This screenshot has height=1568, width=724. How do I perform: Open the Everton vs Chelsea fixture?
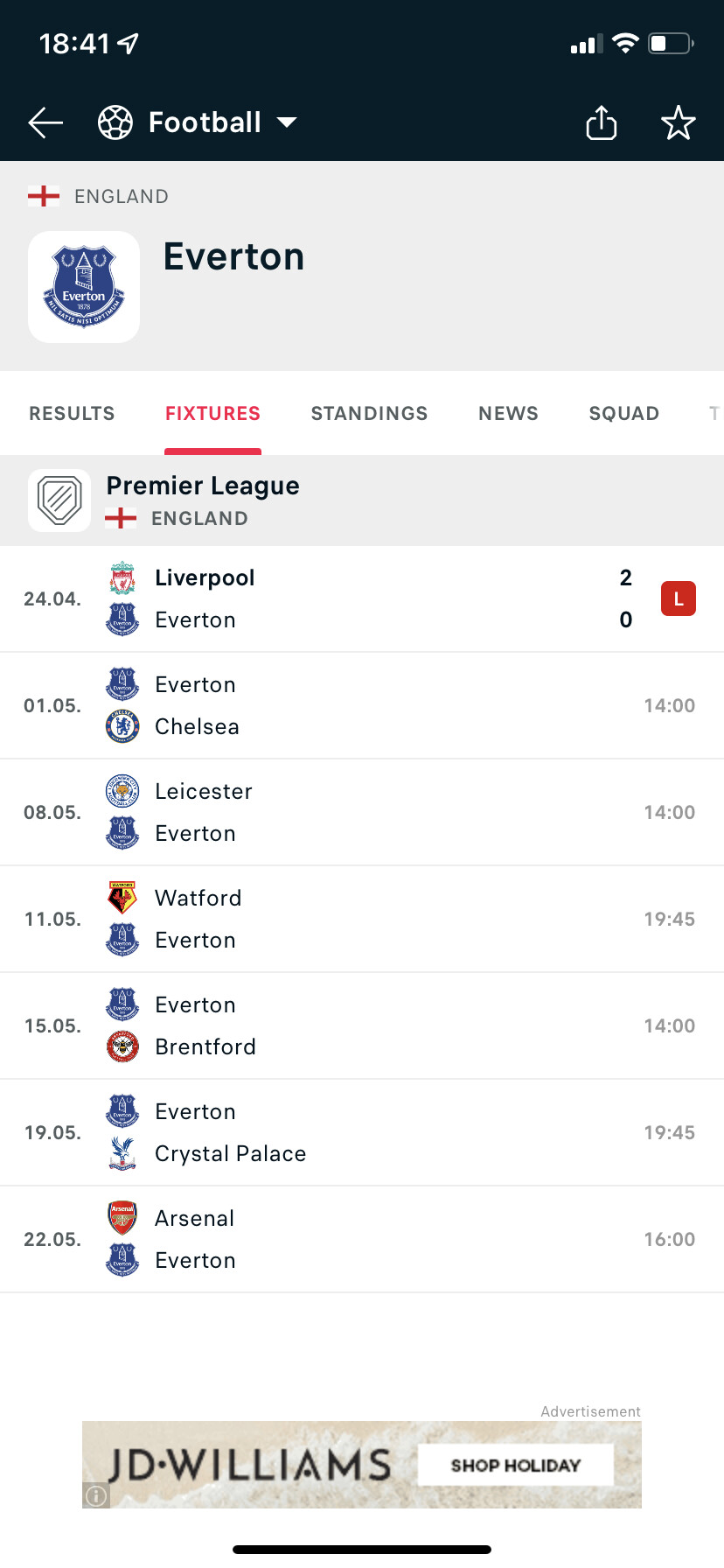pos(362,706)
